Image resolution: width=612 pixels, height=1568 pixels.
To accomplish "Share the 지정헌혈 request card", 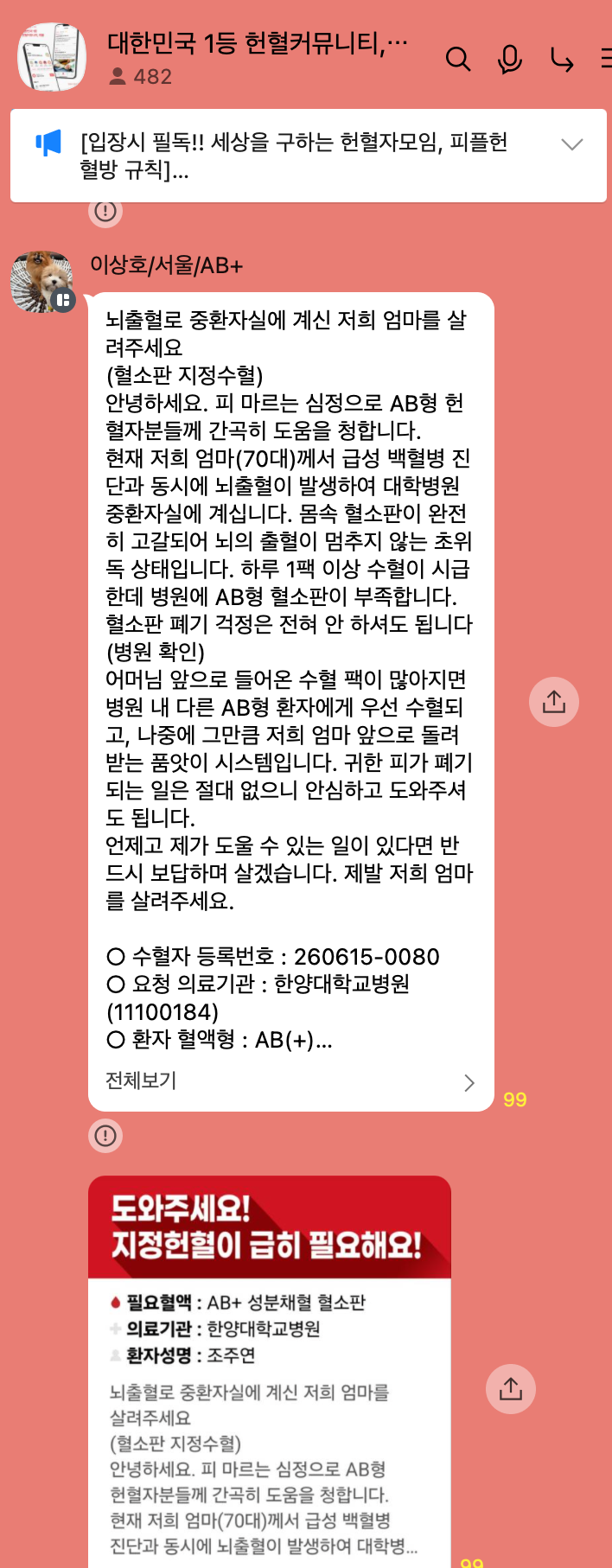I will 511,1389.
